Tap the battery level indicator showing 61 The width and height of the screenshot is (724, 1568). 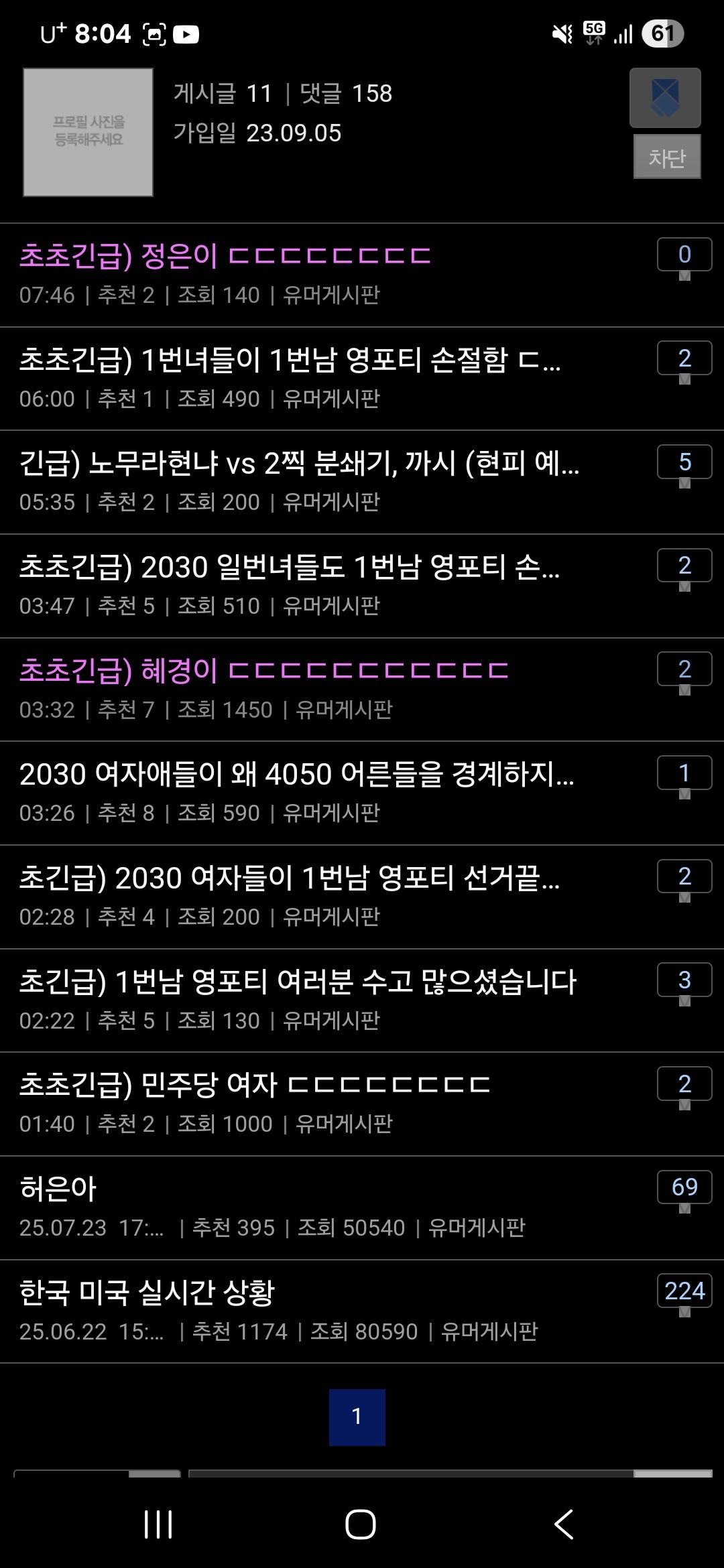[664, 33]
